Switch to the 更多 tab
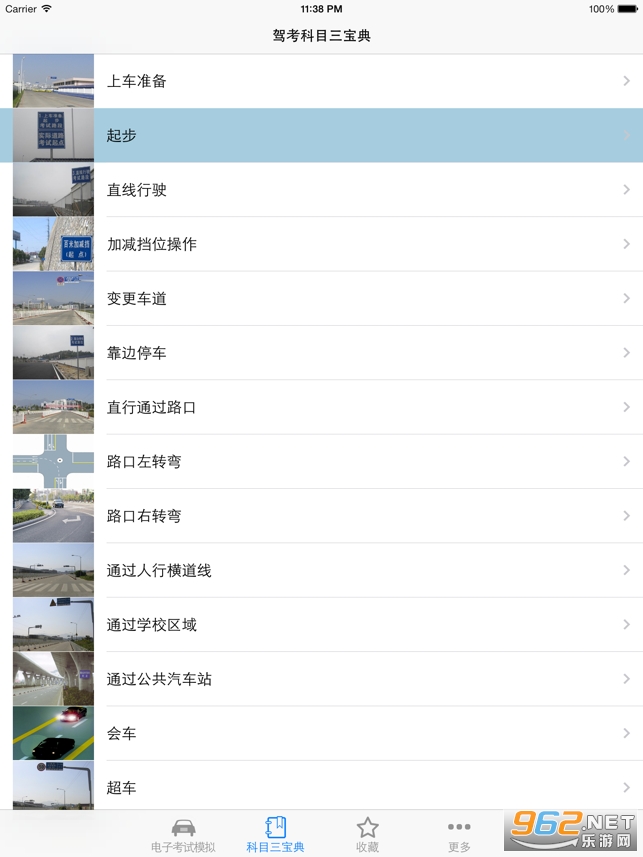Image resolution: width=643 pixels, height=857 pixels. click(459, 835)
